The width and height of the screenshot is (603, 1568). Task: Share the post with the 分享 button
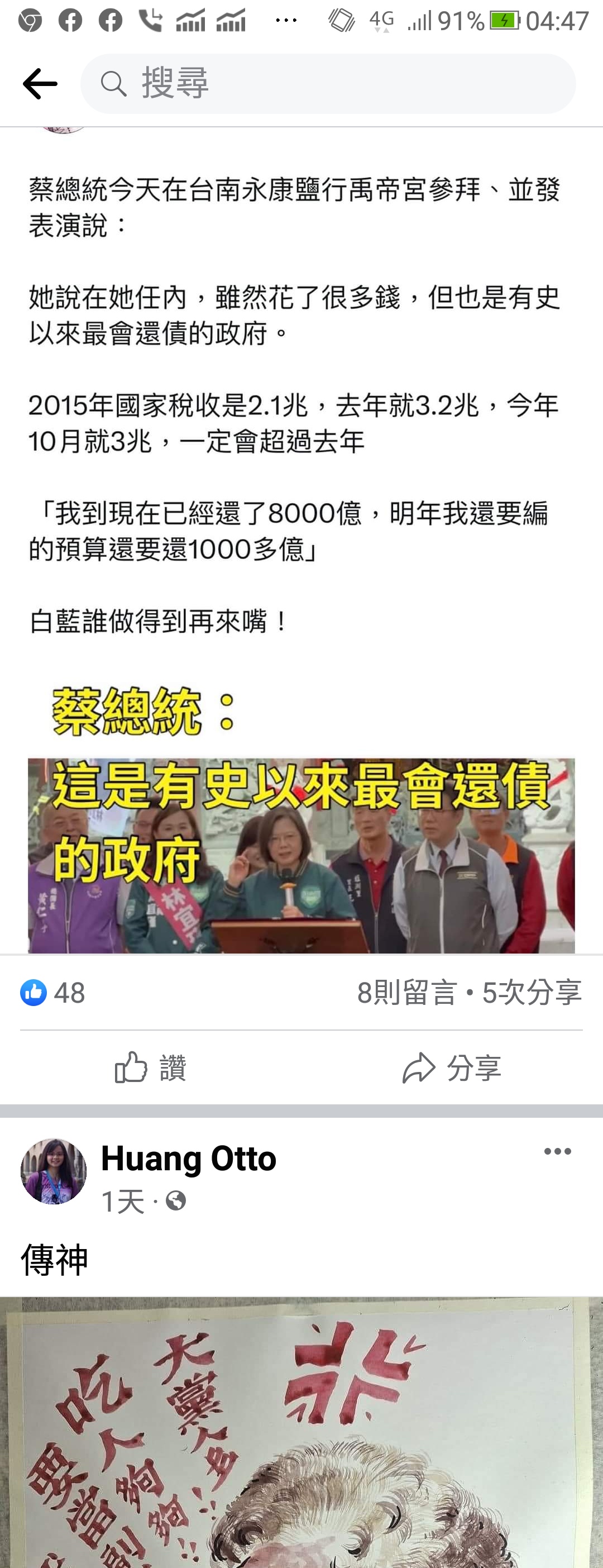tap(452, 1067)
